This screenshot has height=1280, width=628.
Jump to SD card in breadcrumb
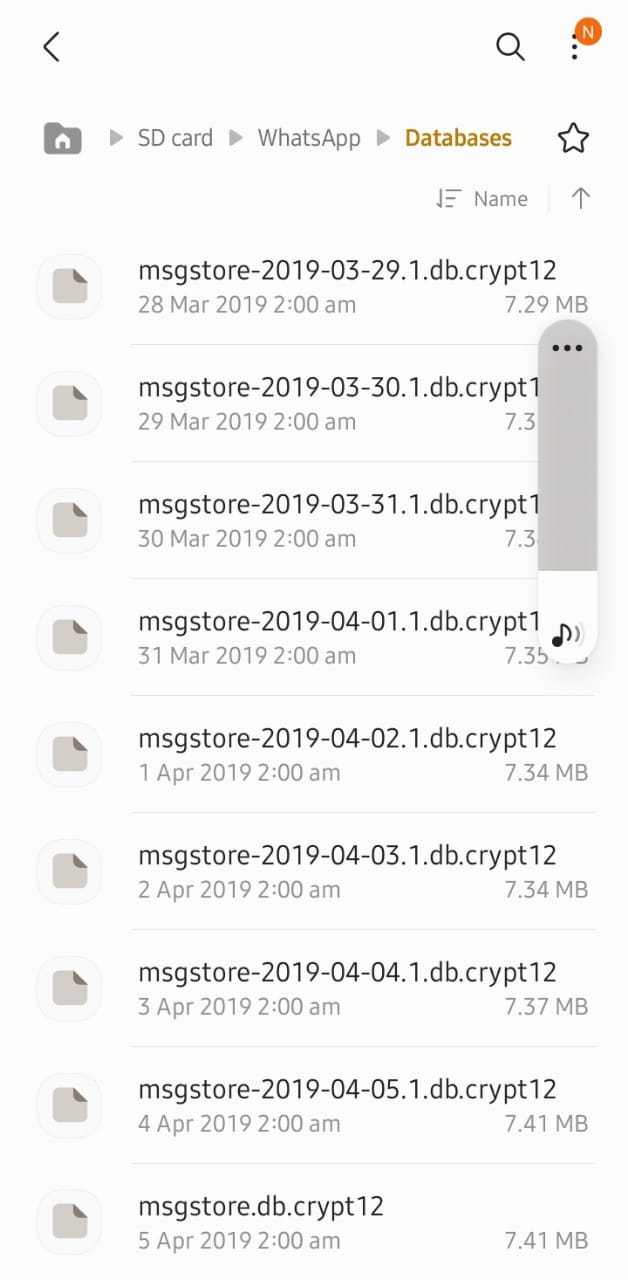tap(175, 138)
